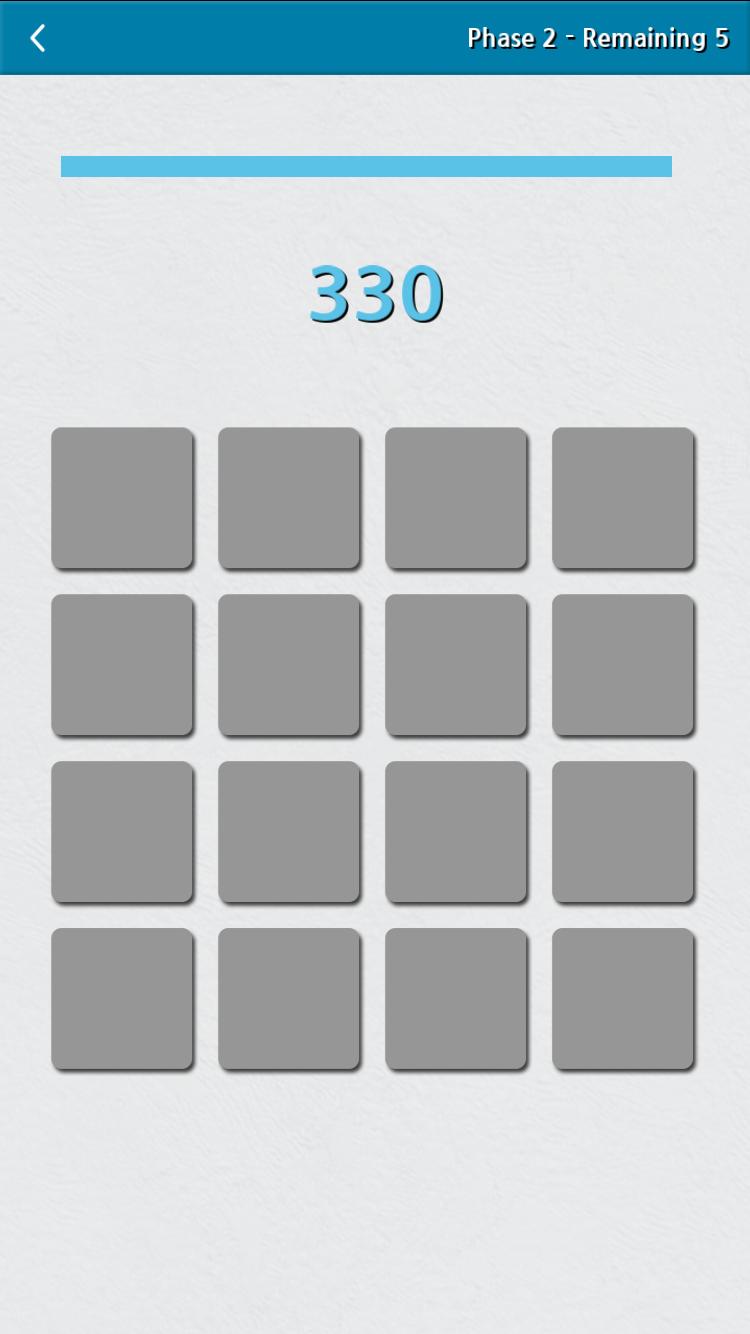
Task: Flip the second tile in the second row
Action: click(289, 665)
